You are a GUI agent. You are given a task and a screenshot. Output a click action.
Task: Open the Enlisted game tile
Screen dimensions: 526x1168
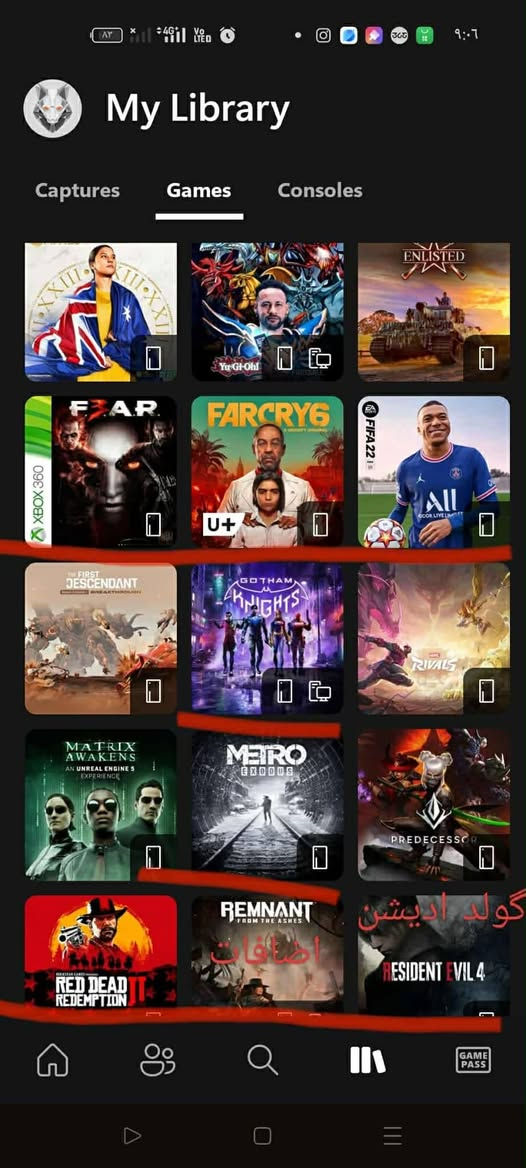(434, 311)
